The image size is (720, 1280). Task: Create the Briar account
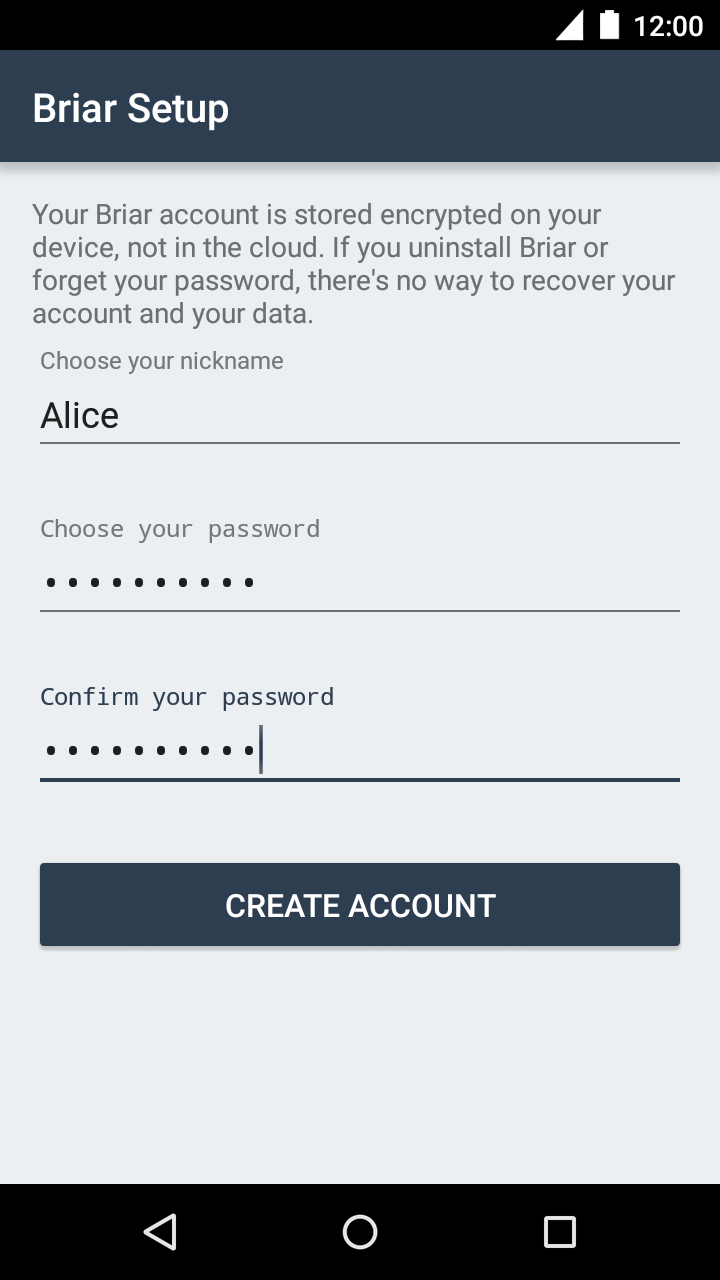(360, 905)
